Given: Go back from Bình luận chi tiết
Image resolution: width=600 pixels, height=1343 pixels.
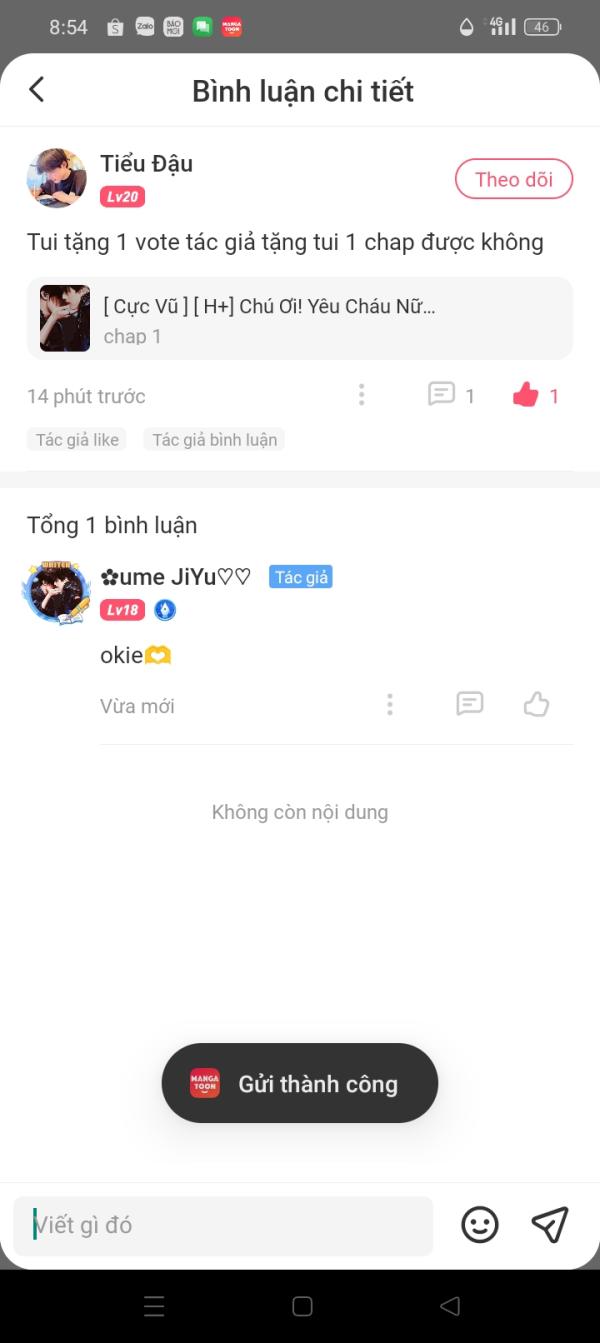Looking at the screenshot, I should click(37, 90).
